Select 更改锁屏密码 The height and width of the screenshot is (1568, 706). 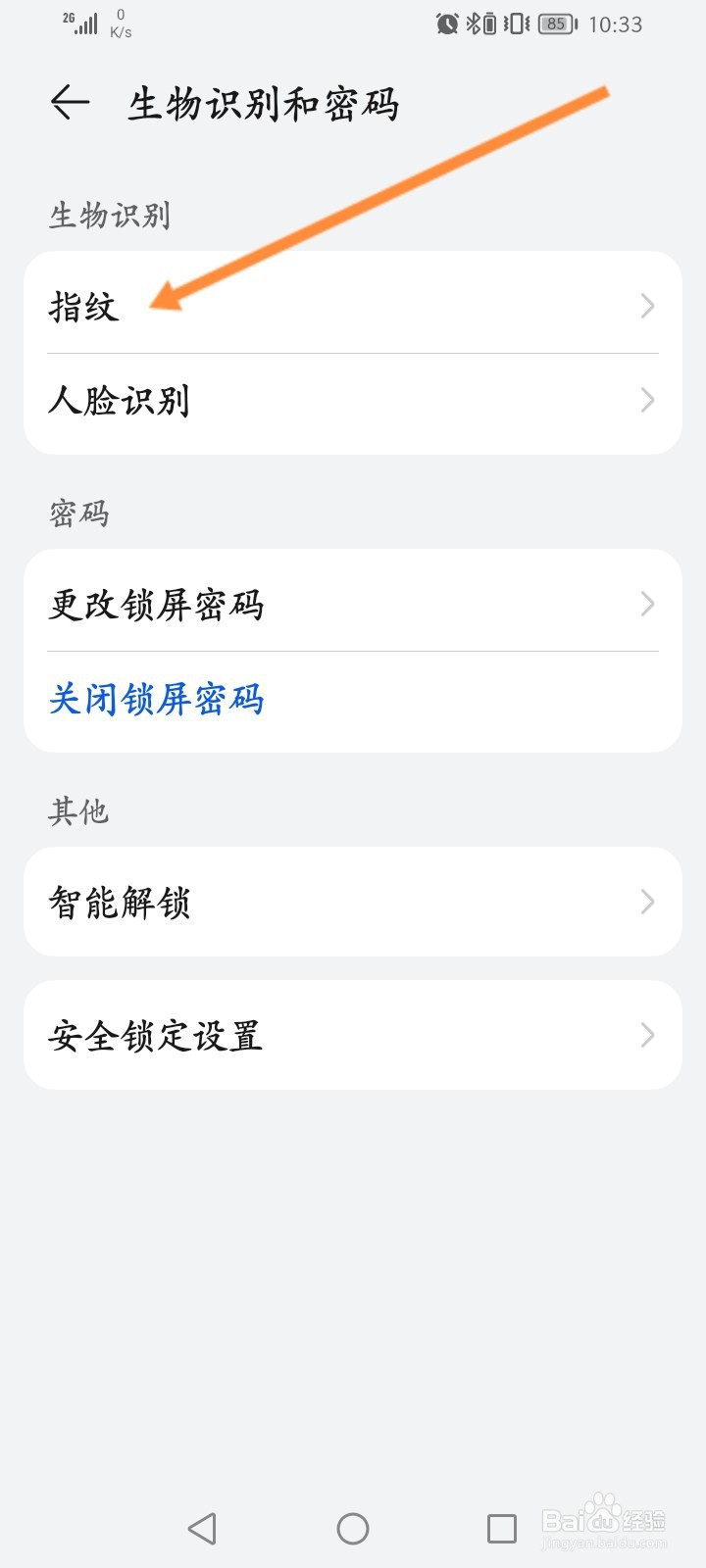(x=353, y=604)
